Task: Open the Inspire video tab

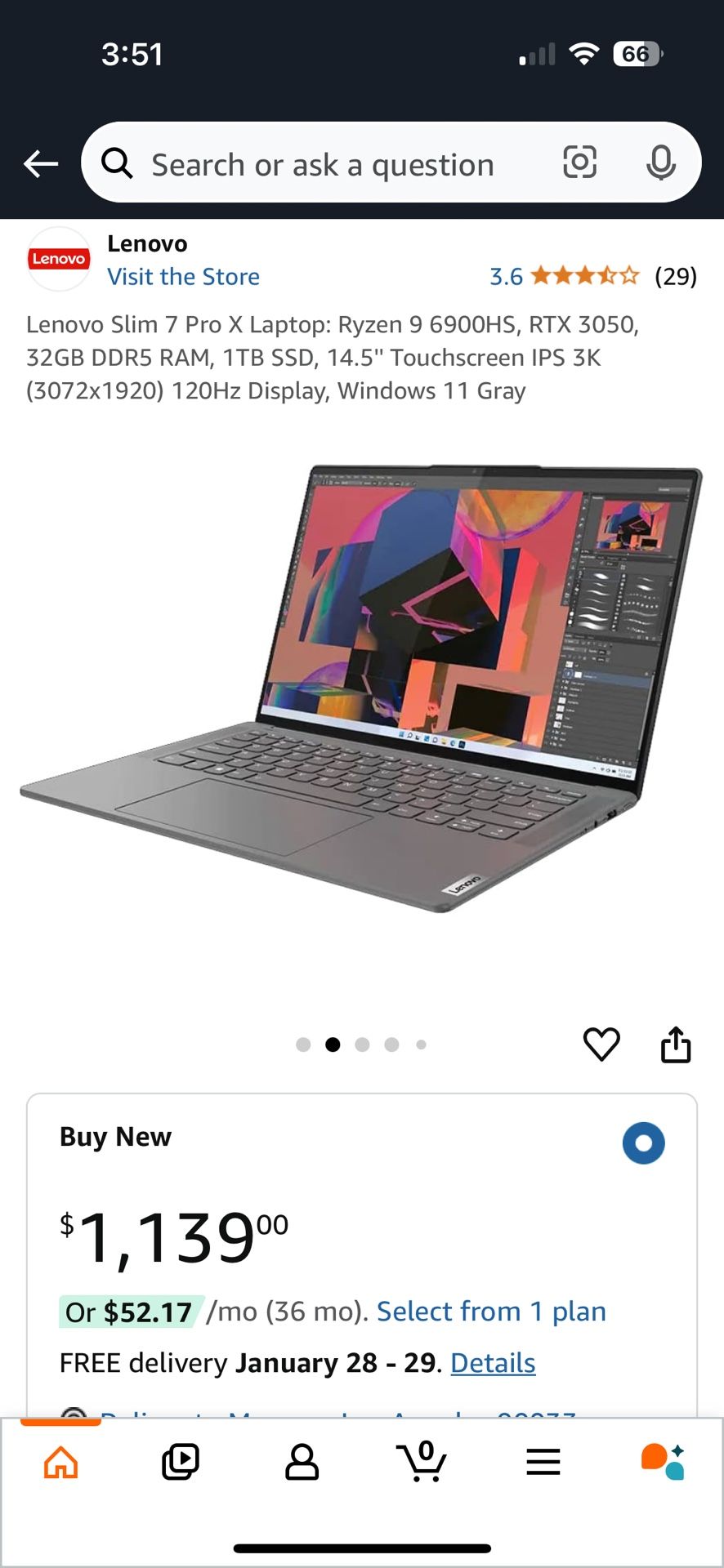Action: (181, 1462)
